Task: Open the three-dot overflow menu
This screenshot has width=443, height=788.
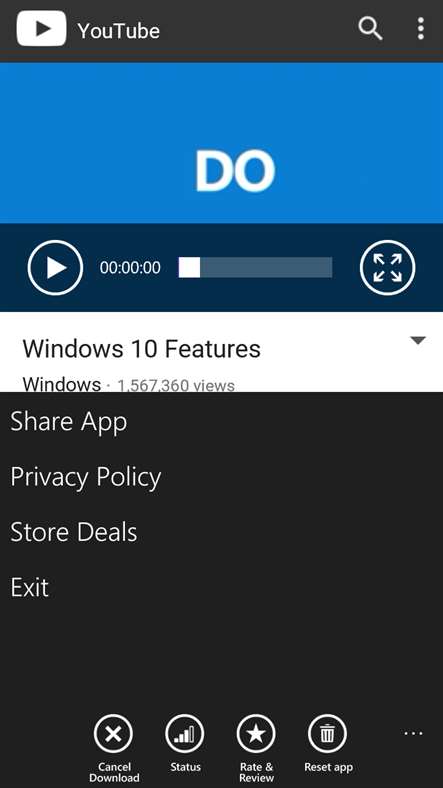Action: 421,29
